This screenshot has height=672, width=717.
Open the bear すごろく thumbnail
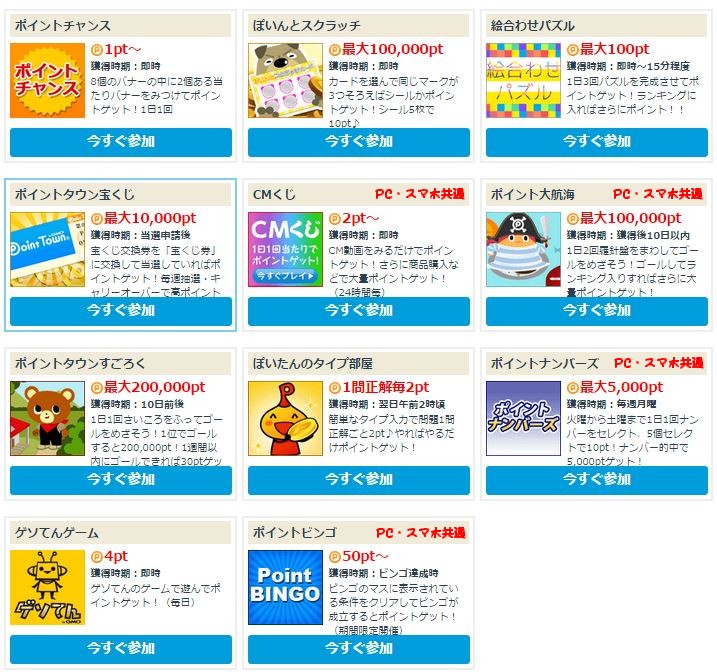[x=47, y=419]
